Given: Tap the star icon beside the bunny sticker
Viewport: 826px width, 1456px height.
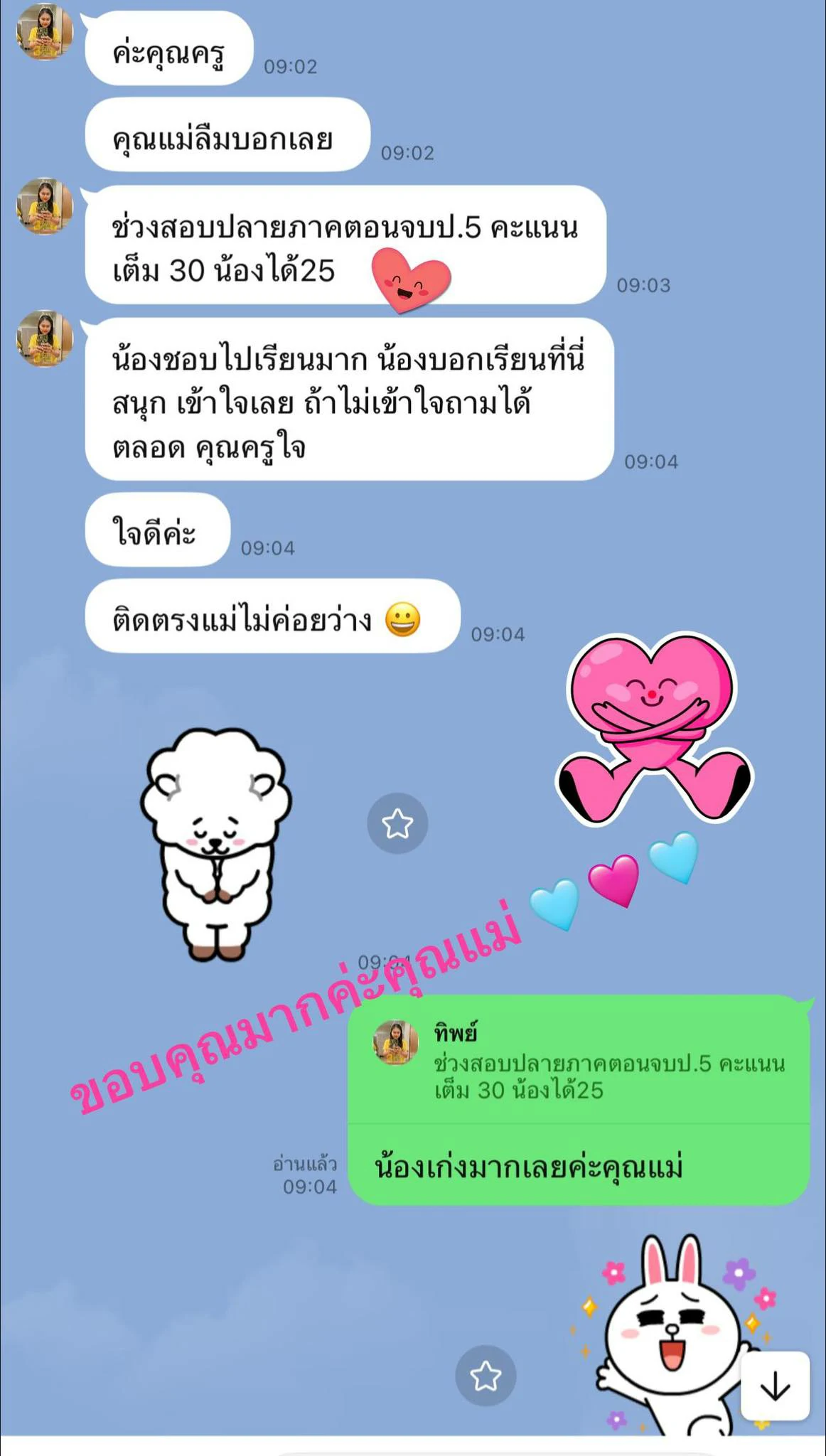Looking at the screenshot, I should pos(486,1376).
